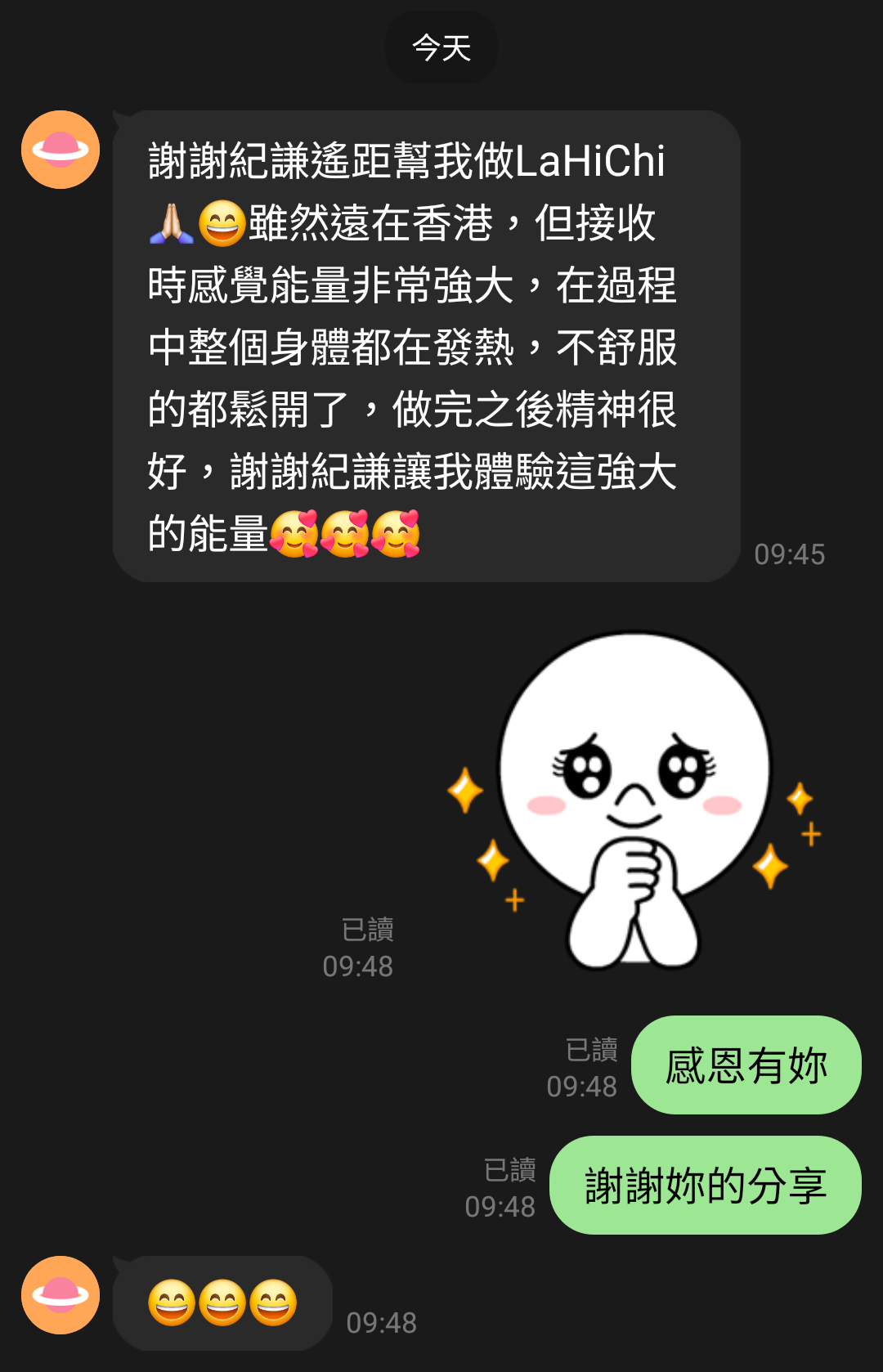Tap the planet avatar beside the emoji message
883x1372 pixels.
pyautogui.click(x=60, y=1296)
